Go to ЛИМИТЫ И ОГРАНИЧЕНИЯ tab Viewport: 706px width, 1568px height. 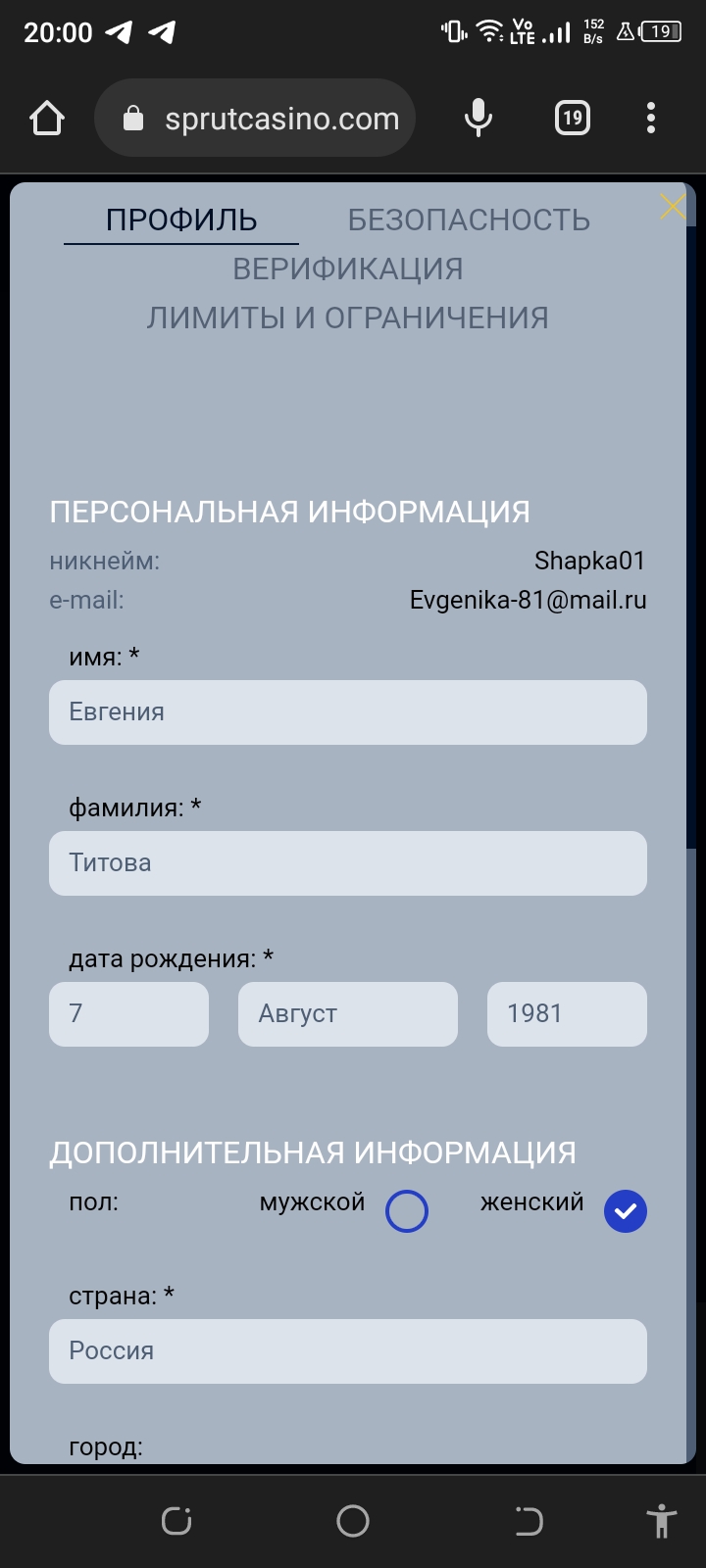click(347, 318)
